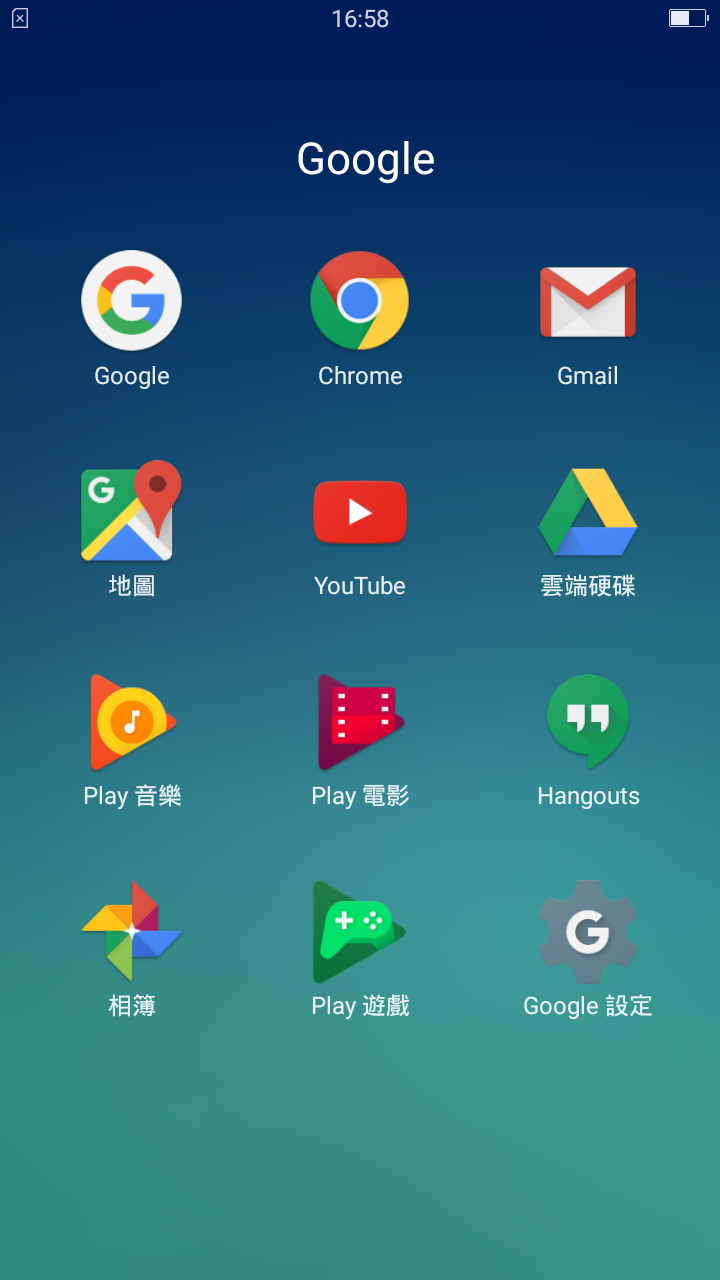Screen dimensions: 720x1280
Task: Open the Google app
Action: coord(131,301)
